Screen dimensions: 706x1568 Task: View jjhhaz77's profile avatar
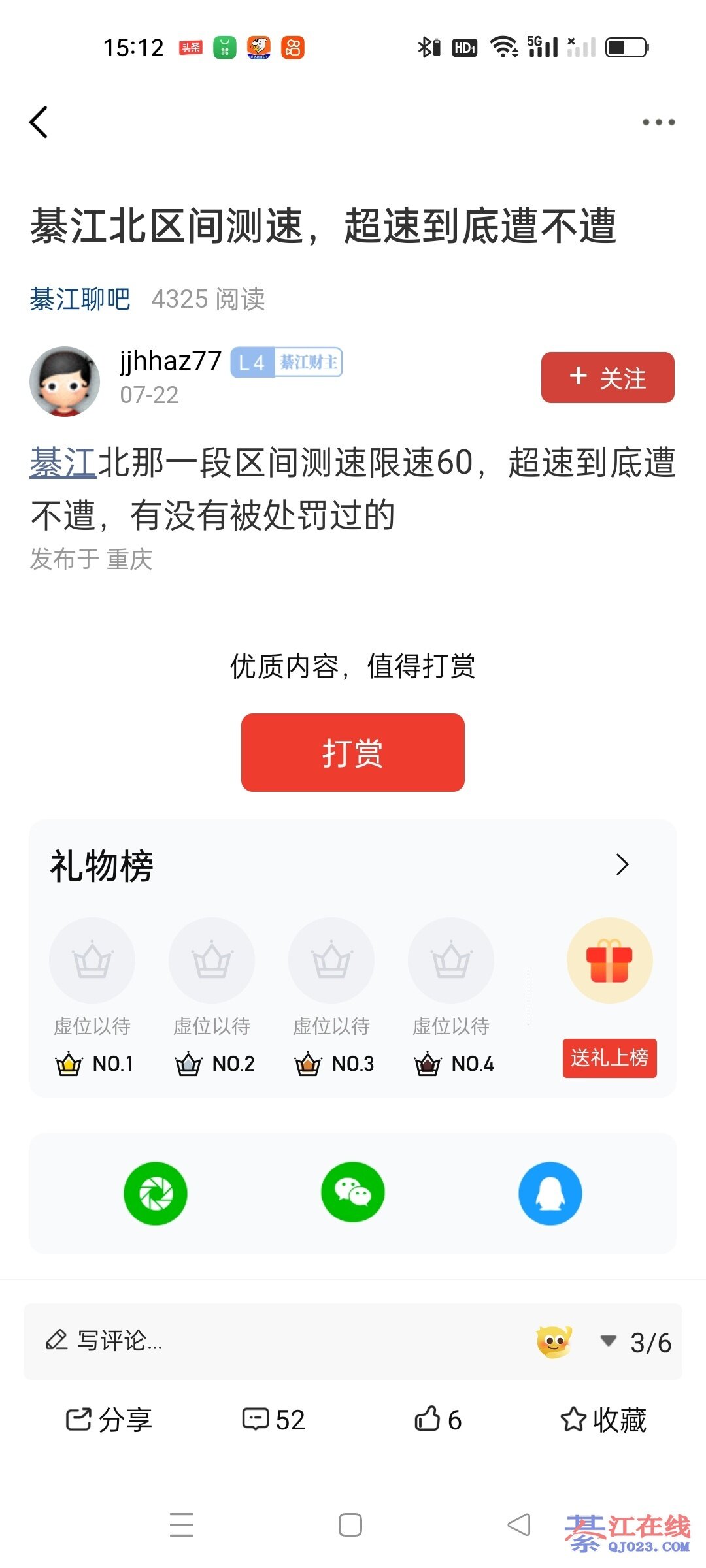point(65,381)
